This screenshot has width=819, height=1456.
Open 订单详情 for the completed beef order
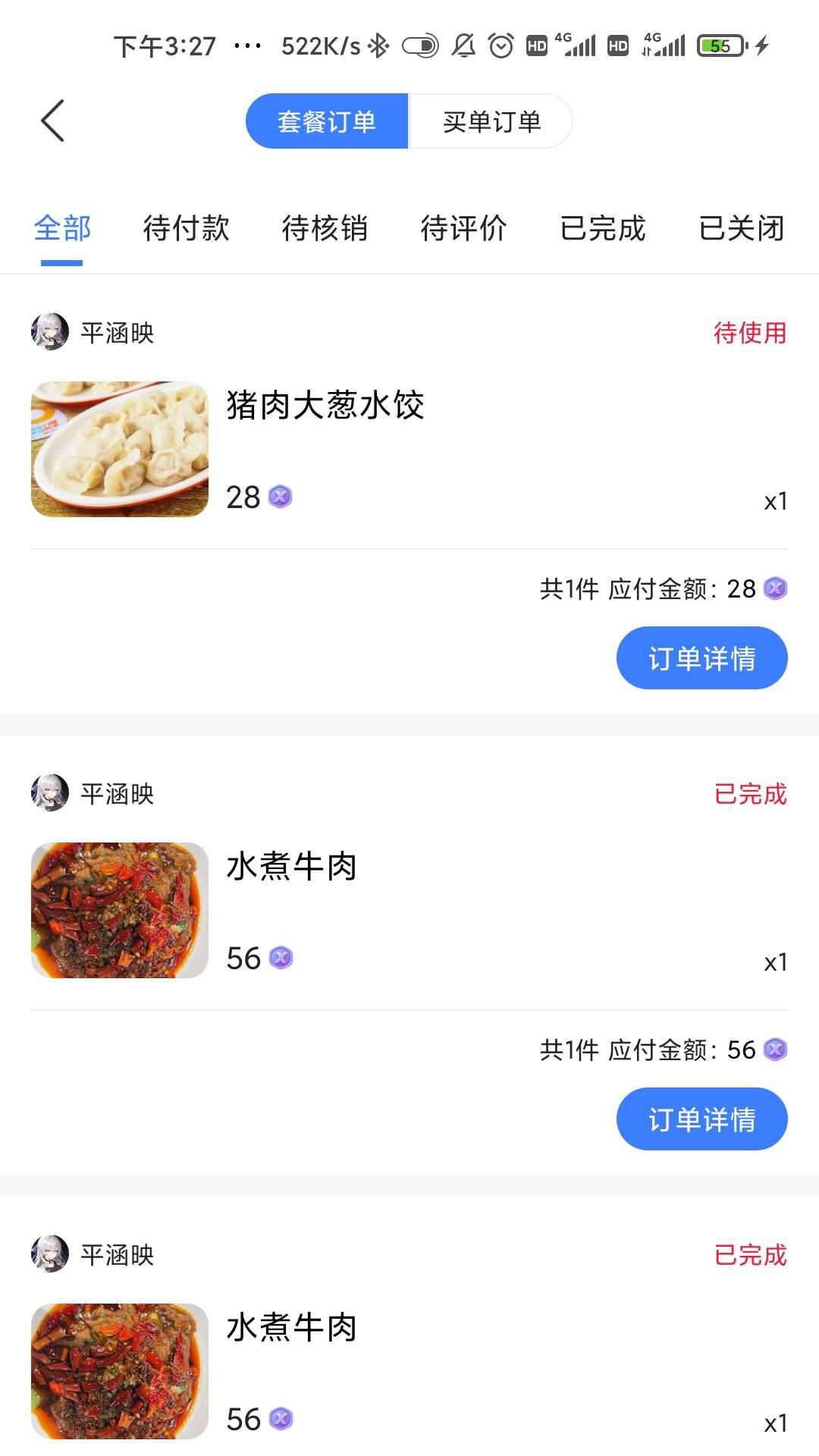click(x=701, y=1119)
